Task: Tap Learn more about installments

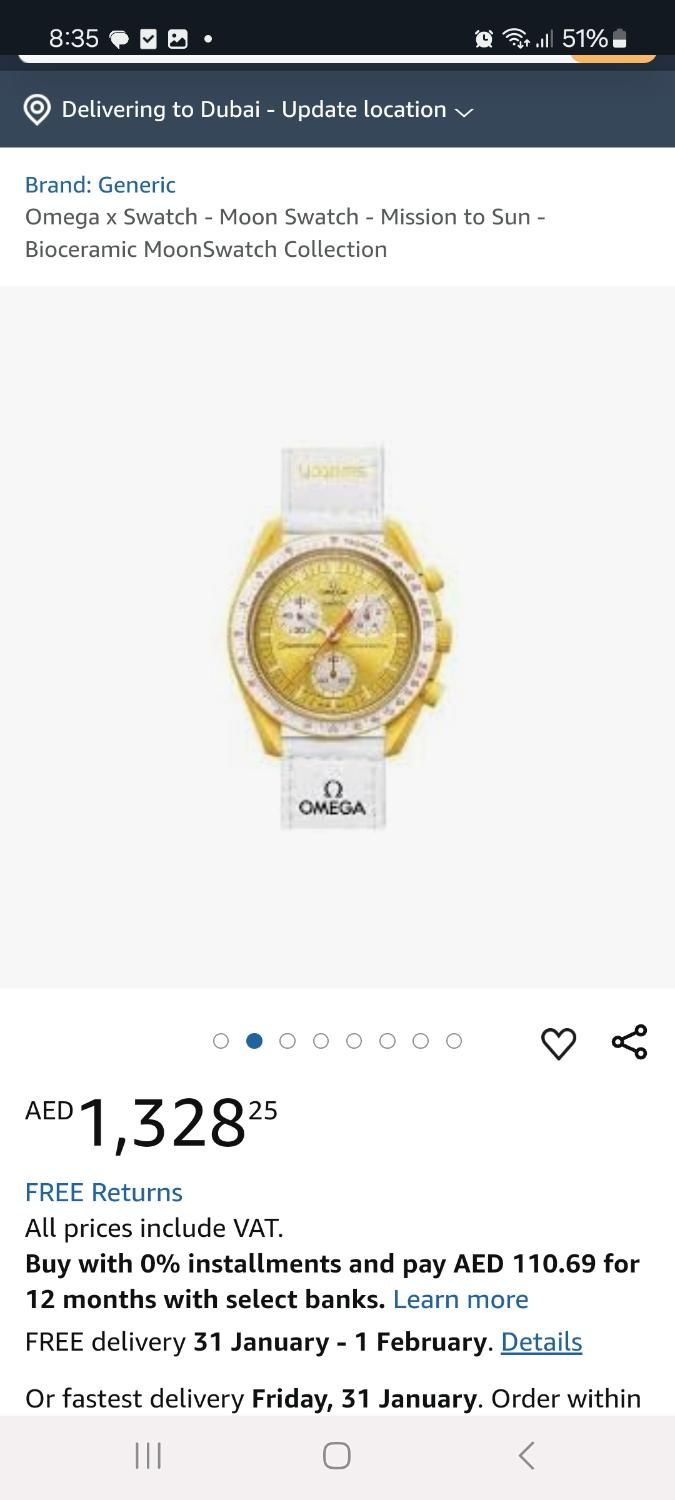Action: point(460,1299)
